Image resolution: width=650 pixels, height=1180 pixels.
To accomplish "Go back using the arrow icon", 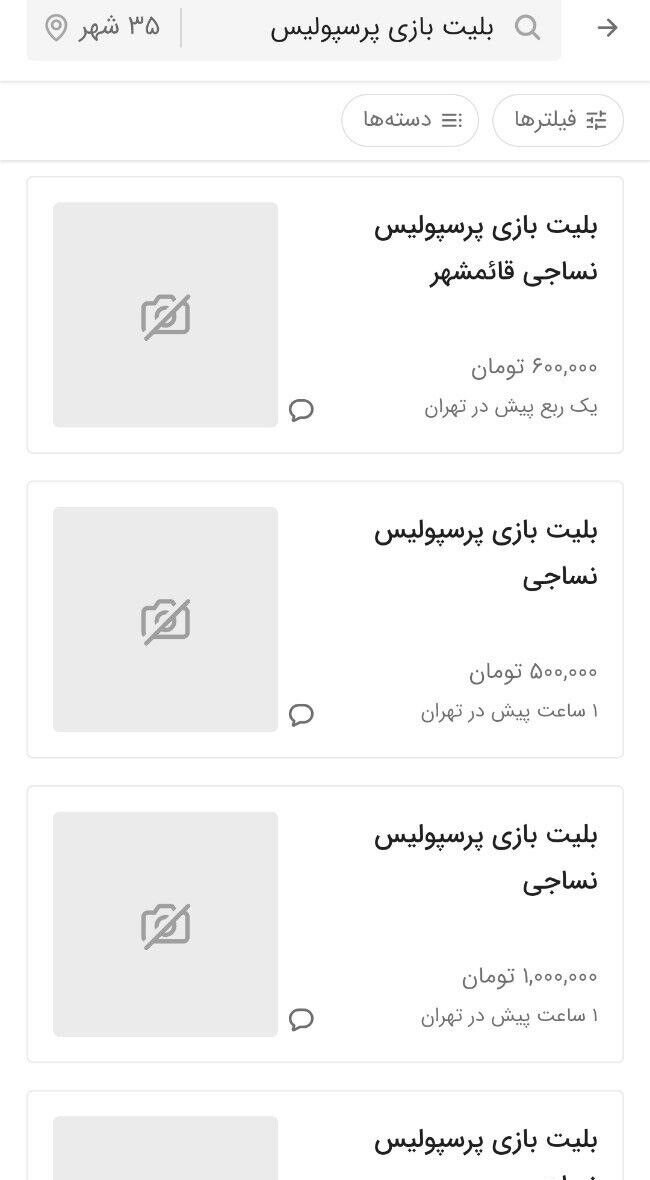I will click(x=607, y=28).
